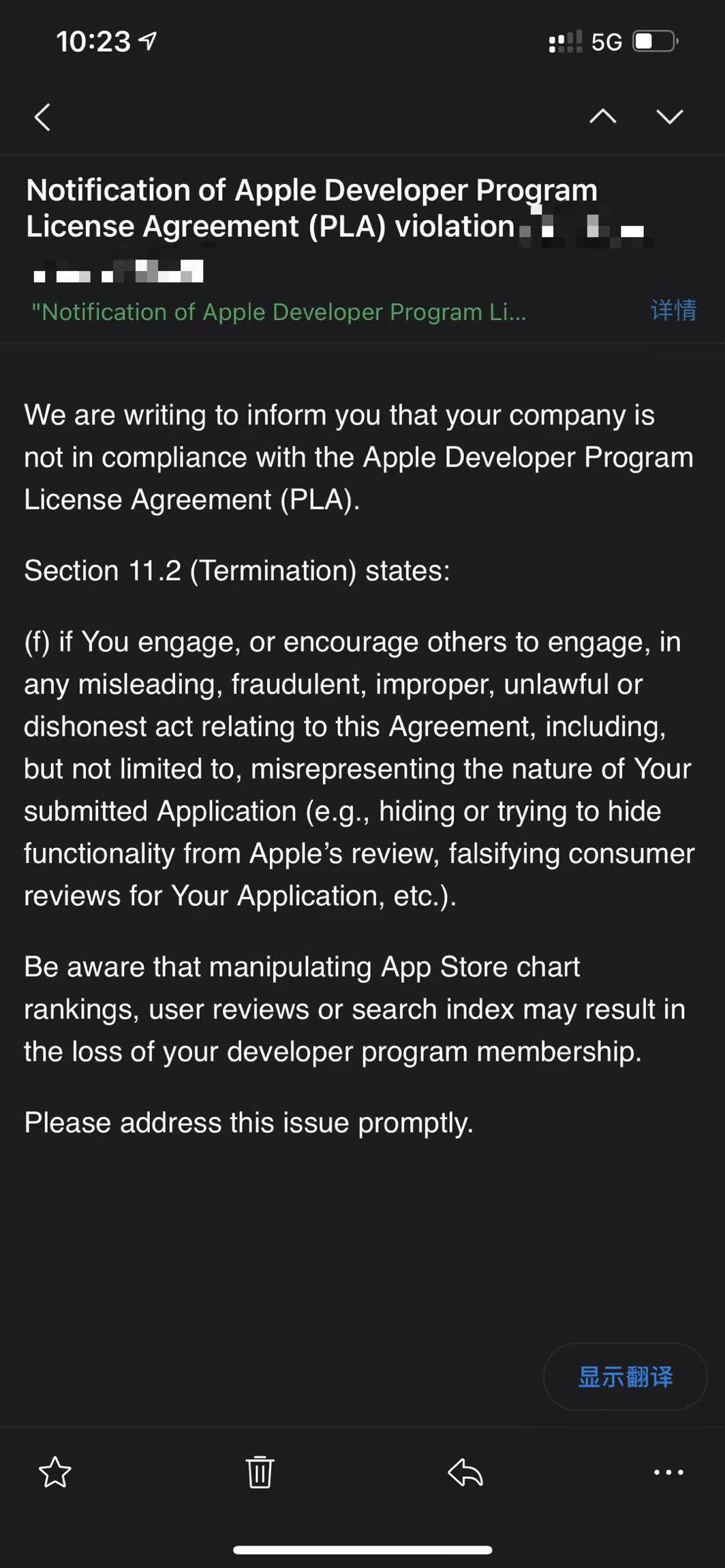Open the next email with down arrow

click(x=669, y=117)
